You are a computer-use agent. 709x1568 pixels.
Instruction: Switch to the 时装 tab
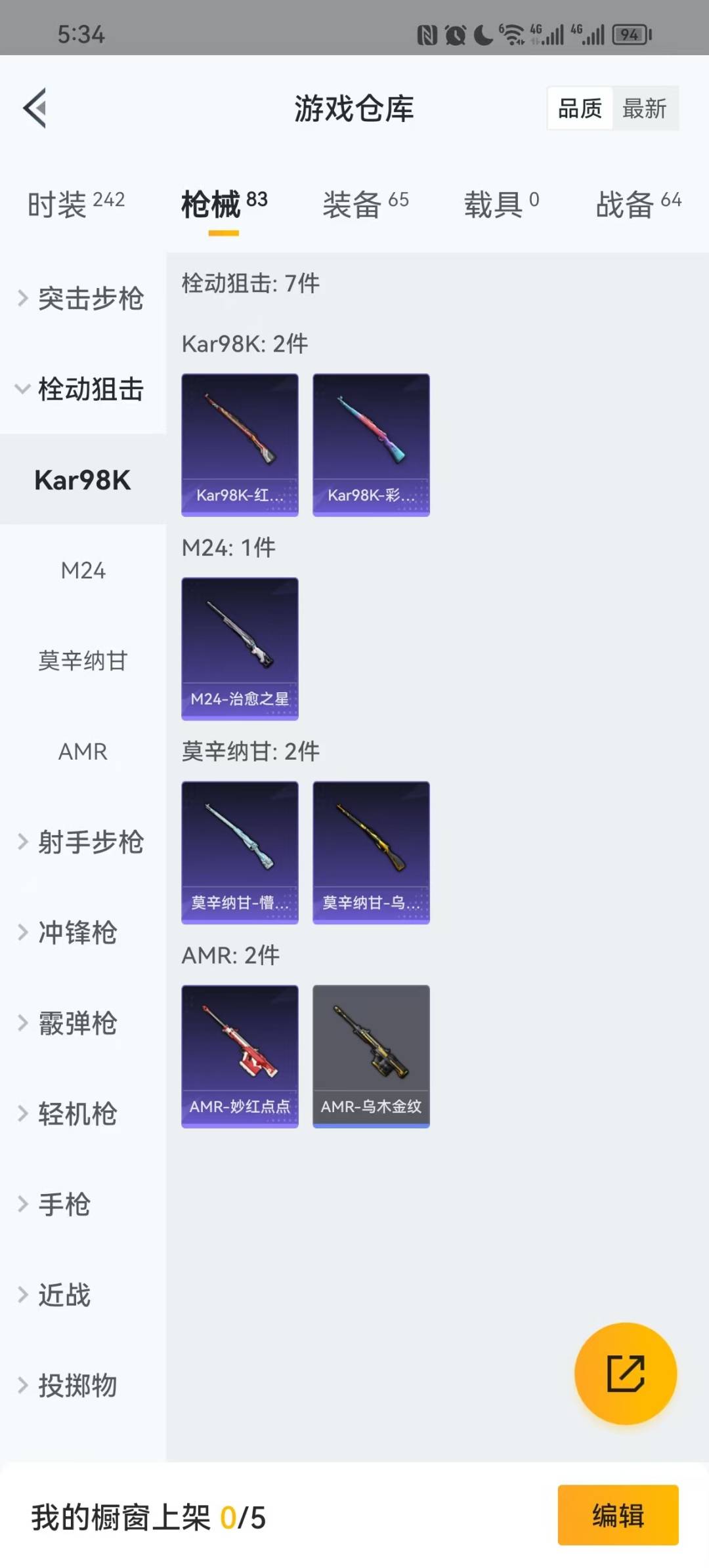pos(75,203)
